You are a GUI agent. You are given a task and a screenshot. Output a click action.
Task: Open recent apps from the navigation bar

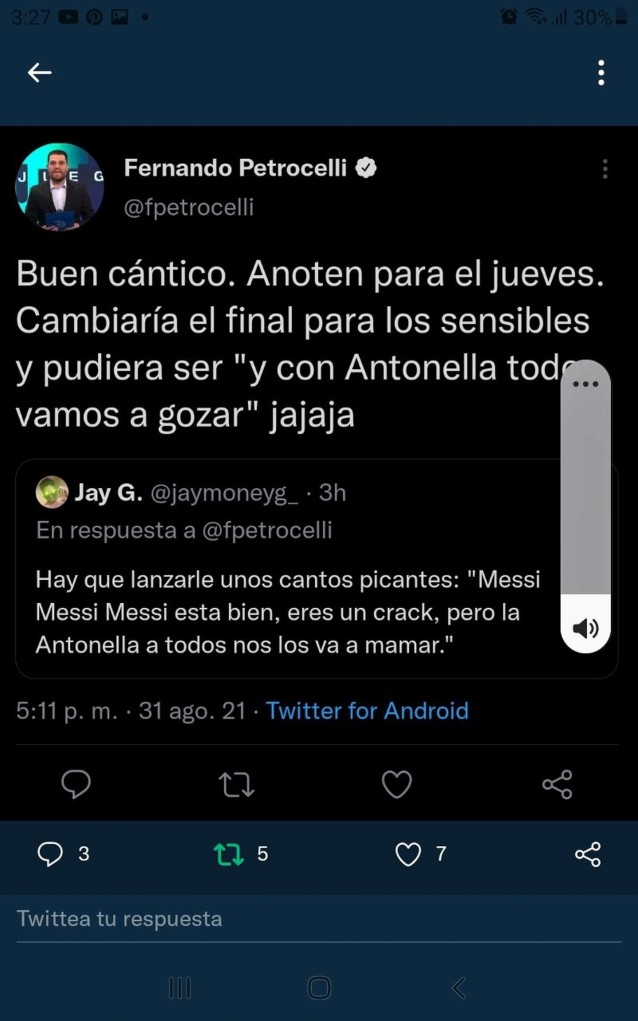click(x=180, y=988)
